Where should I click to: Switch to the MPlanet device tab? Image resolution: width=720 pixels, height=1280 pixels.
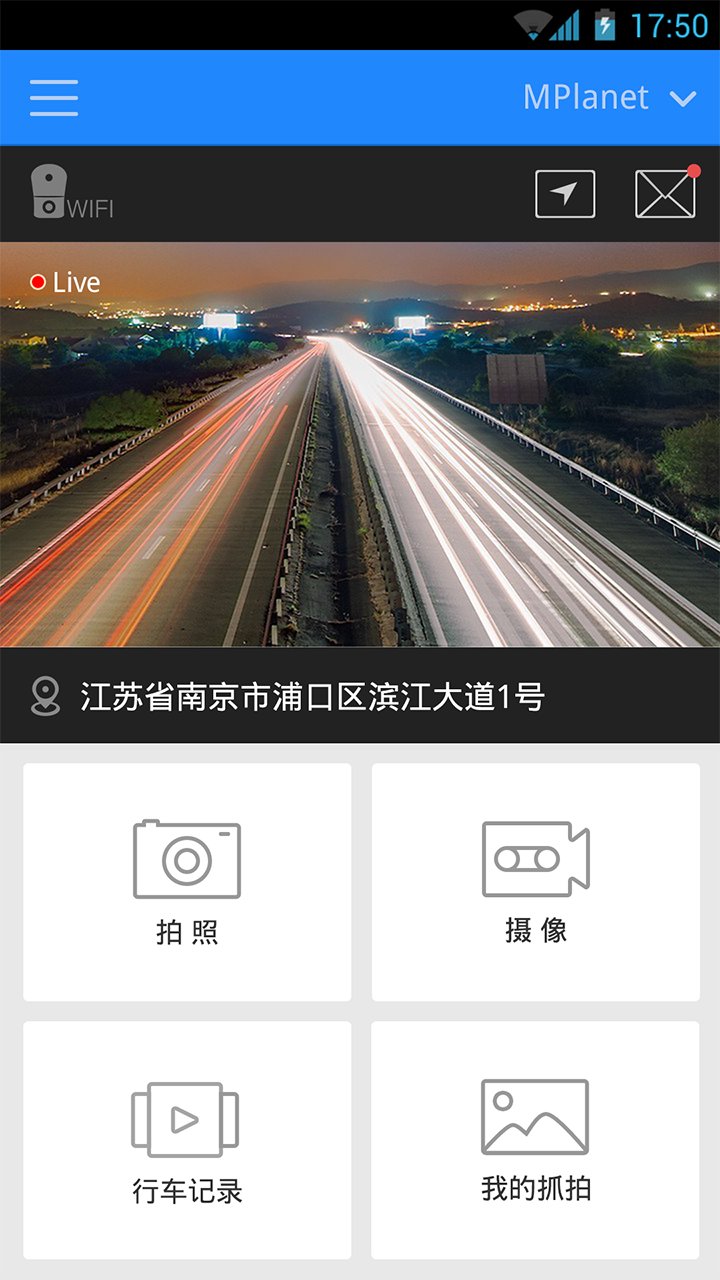[585, 97]
